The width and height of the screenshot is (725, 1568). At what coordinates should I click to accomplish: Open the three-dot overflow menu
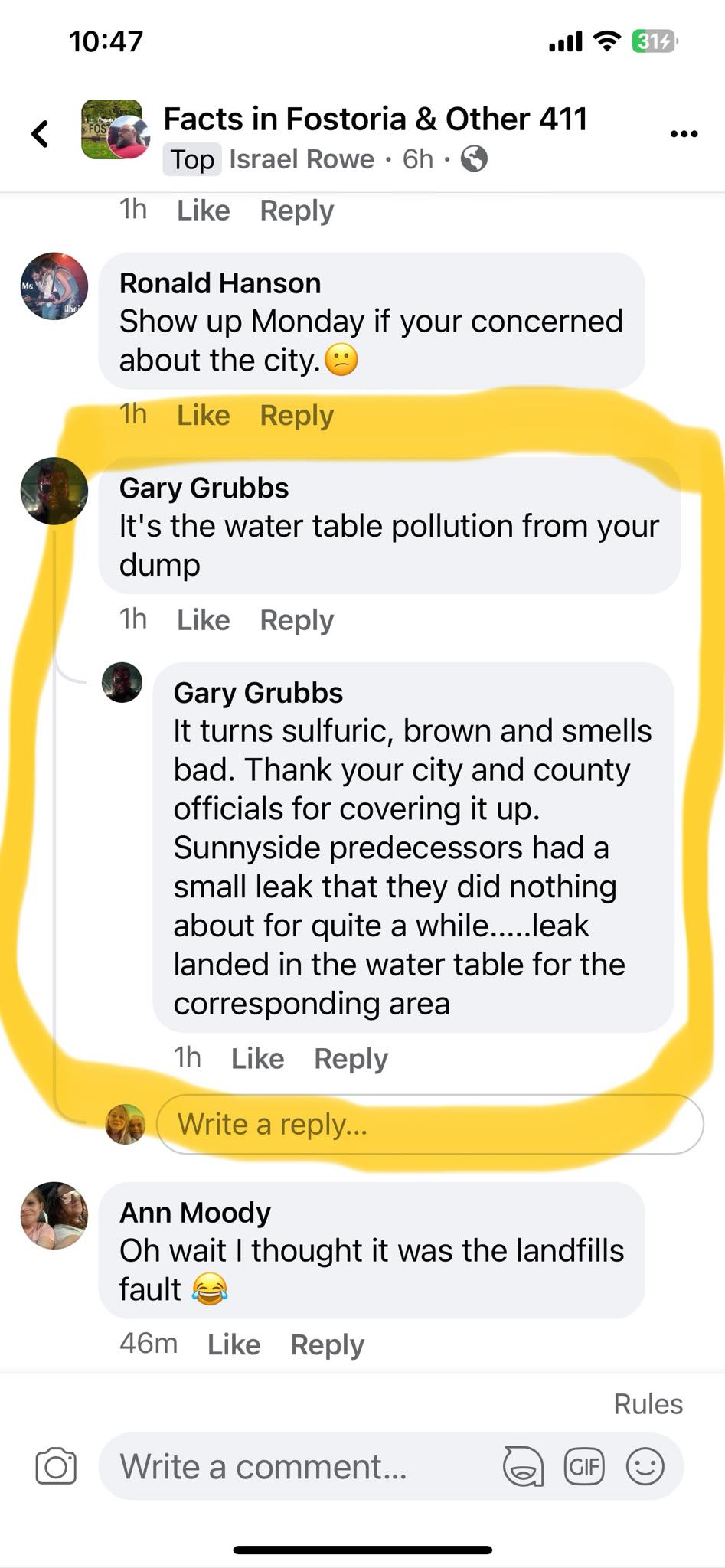[x=683, y=134]
